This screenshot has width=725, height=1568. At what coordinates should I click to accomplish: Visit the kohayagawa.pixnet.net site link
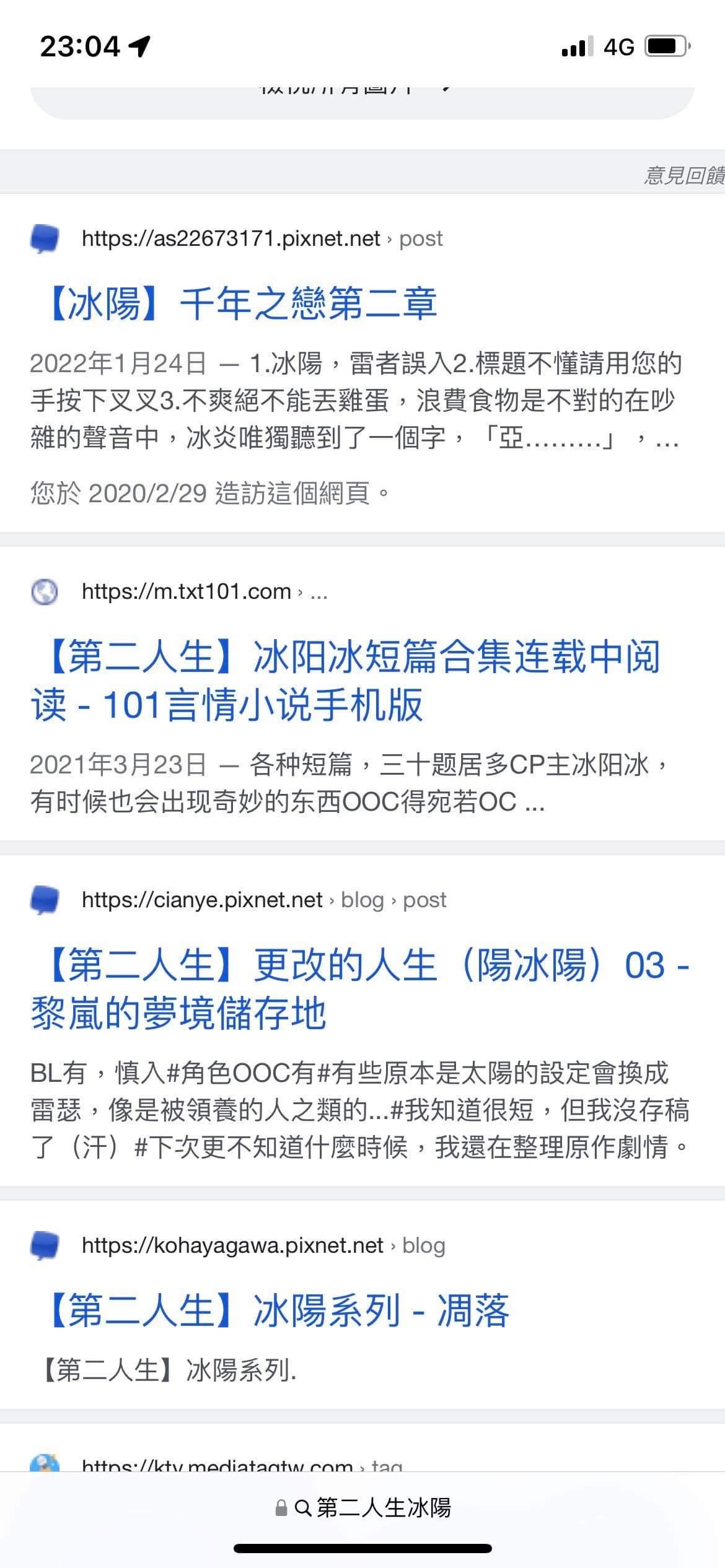[x=232, y=1245]
